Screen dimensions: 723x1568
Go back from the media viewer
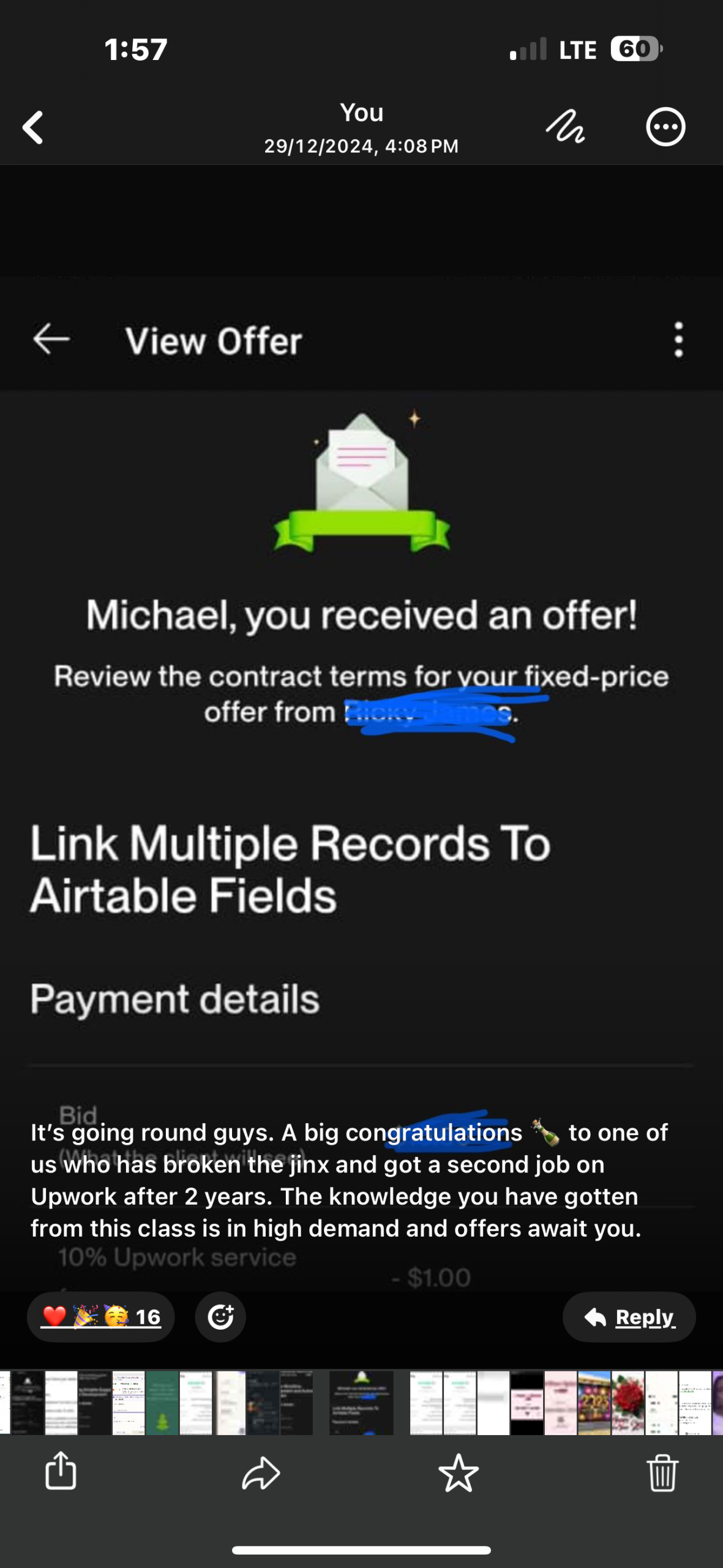pyautogui.click(x=33, y=127)
